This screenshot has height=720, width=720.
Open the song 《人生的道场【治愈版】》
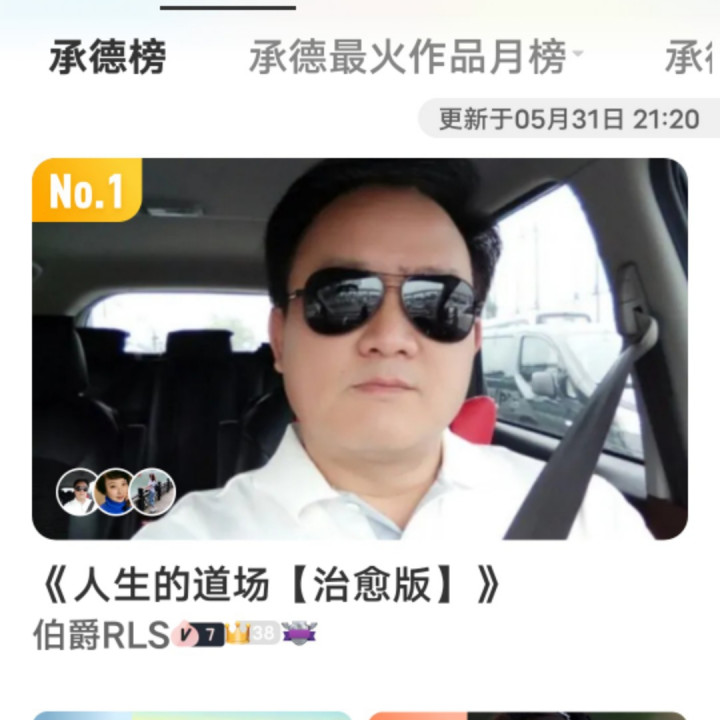(x=266, y=587)
